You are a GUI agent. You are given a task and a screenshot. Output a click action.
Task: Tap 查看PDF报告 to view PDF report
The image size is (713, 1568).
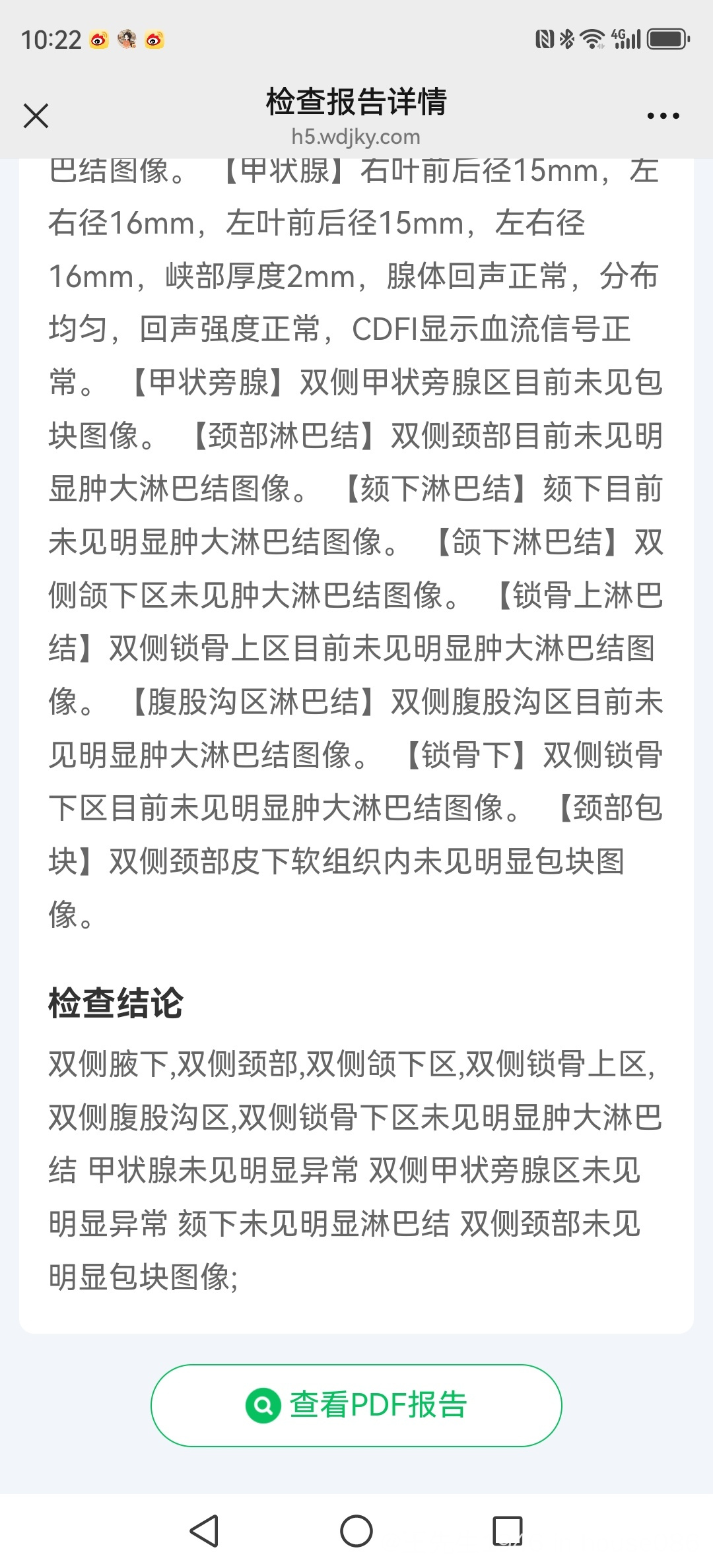click(356, 1406)
